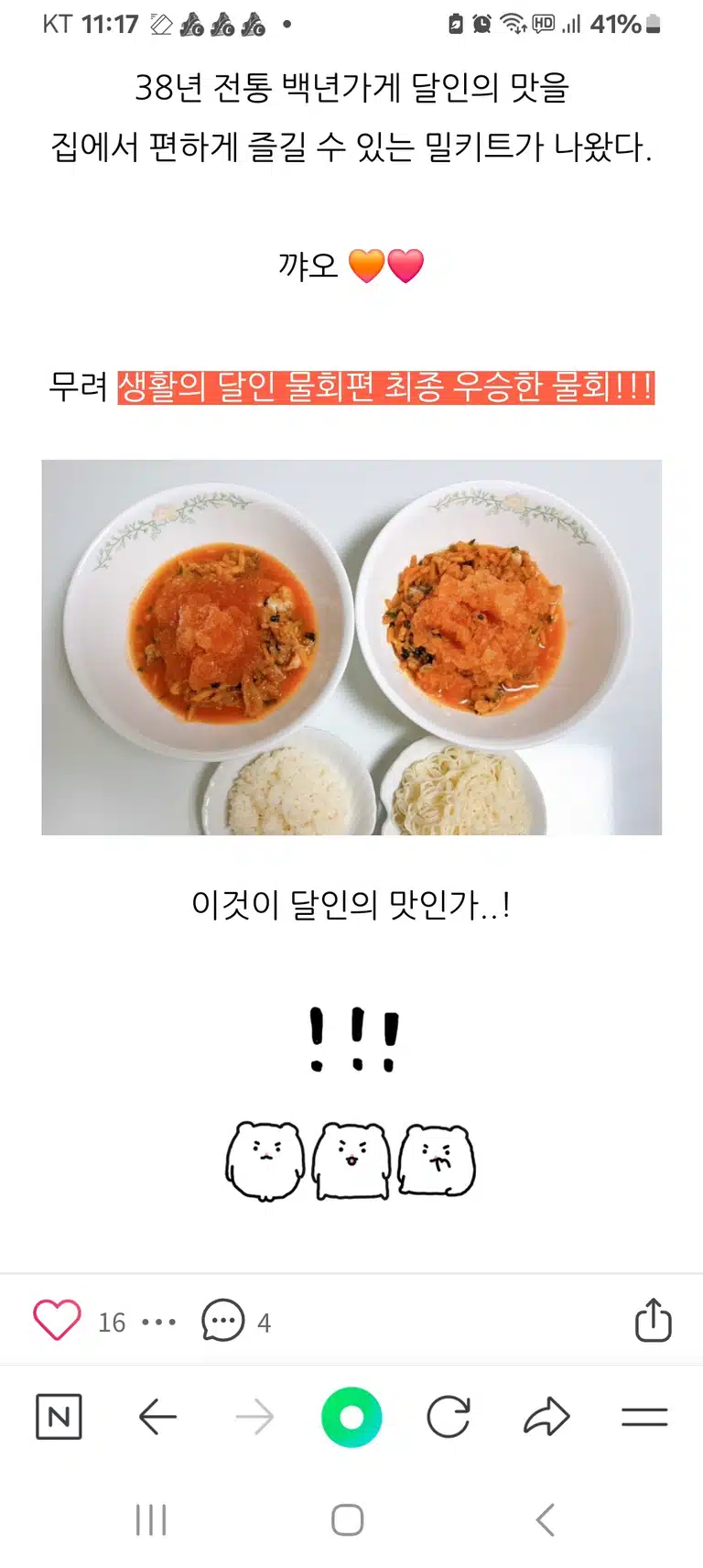Go to the Naver home N button
Viewport: 703px width, 1568px height.
(x=59, y=1417)
